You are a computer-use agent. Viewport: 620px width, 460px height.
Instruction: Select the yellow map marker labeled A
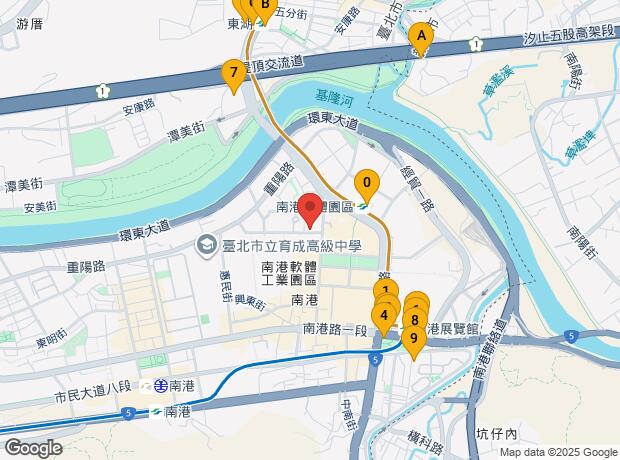coord(421,40)
